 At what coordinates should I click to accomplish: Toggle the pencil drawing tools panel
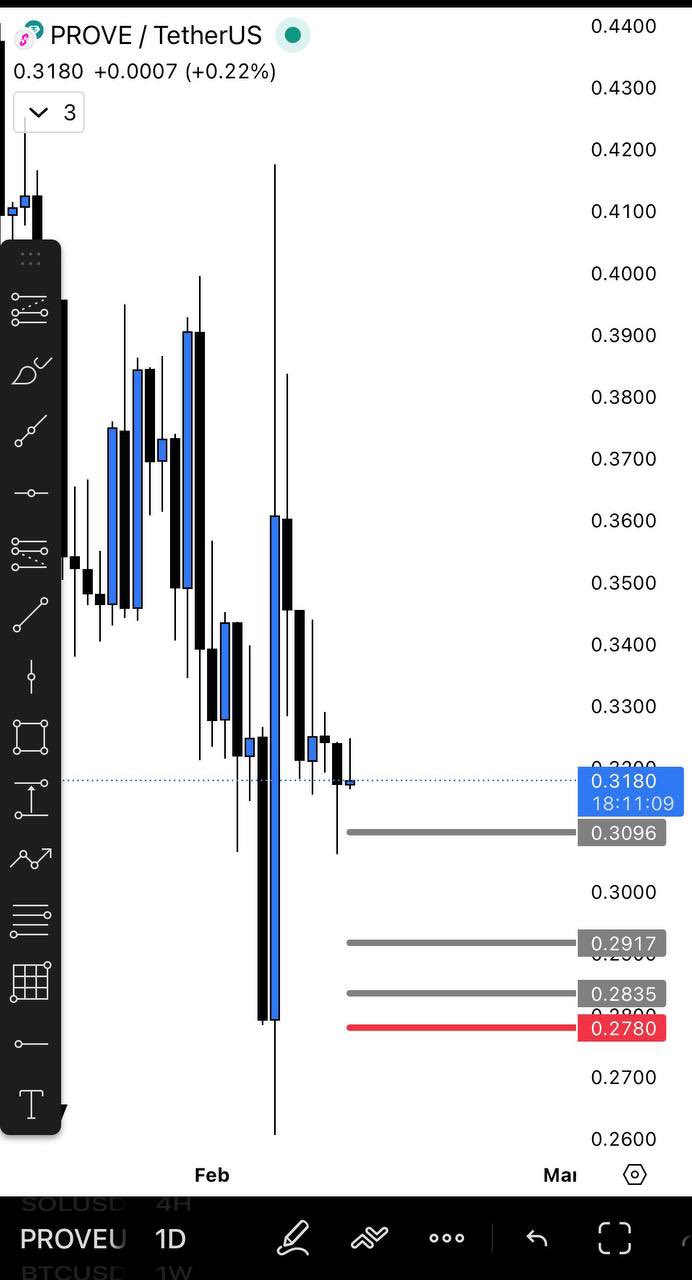tap(293, 1239)
